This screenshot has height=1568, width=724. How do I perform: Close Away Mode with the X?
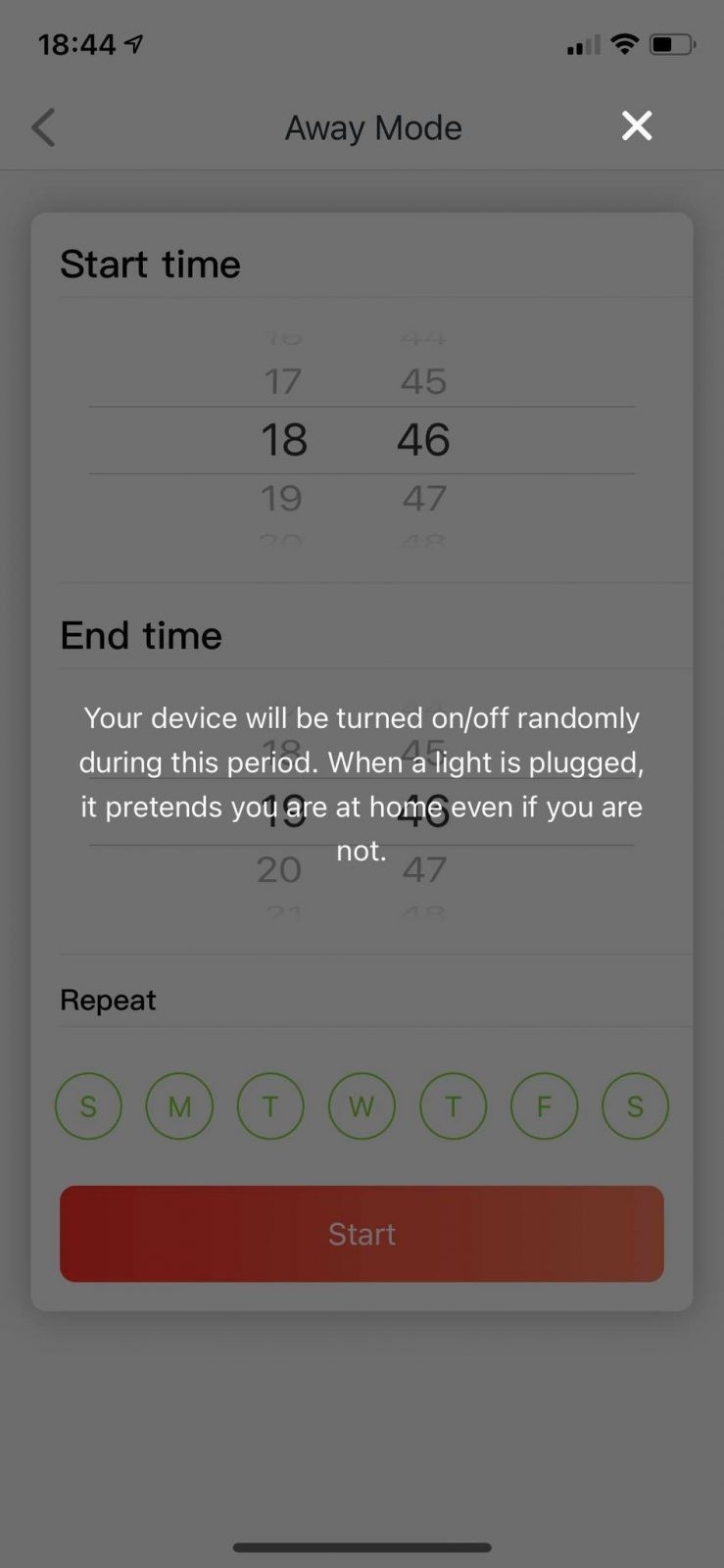[637, 125]
